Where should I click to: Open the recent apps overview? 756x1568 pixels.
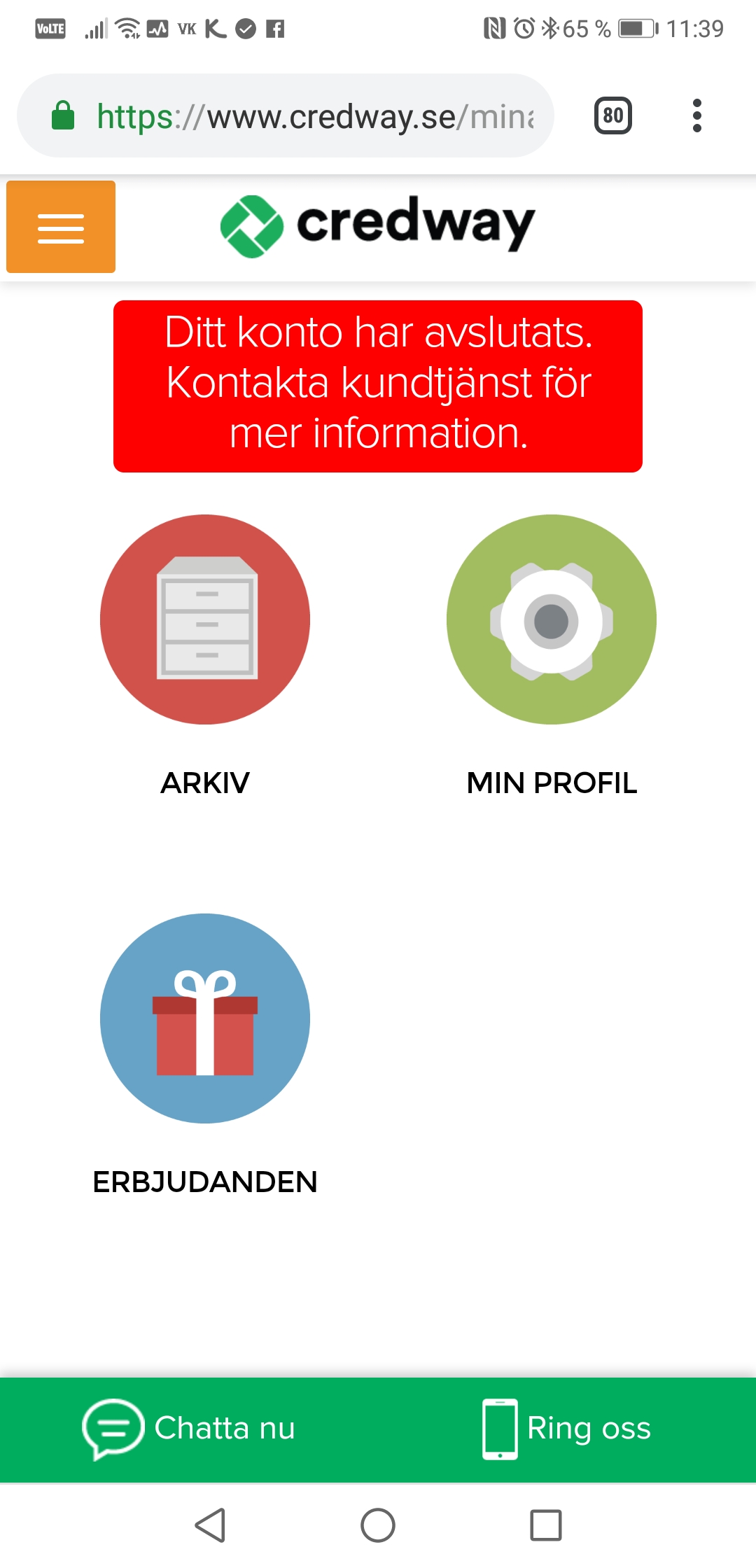(x=546, y=1525)
